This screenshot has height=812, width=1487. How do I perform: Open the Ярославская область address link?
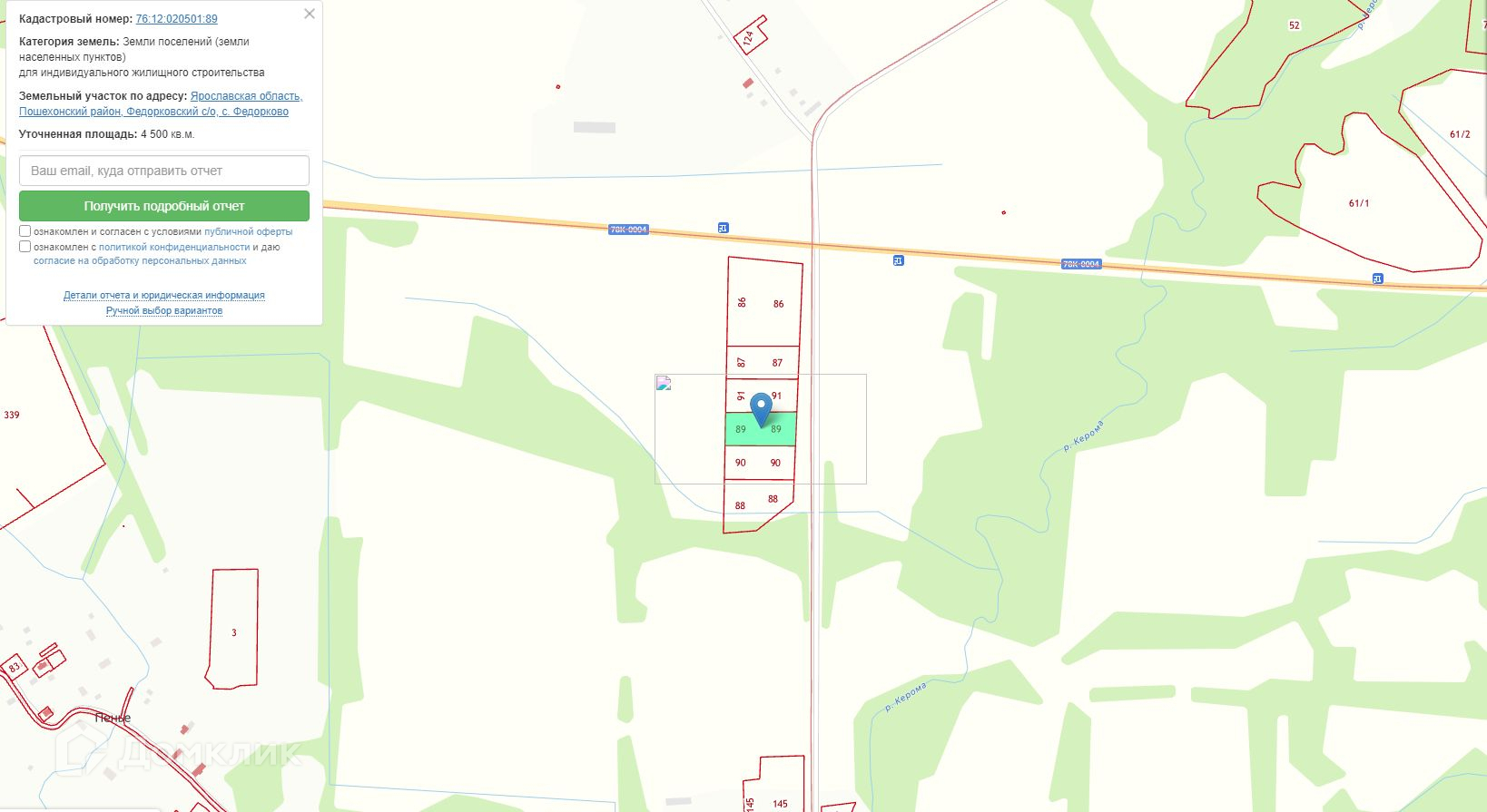tap(246, 96)
